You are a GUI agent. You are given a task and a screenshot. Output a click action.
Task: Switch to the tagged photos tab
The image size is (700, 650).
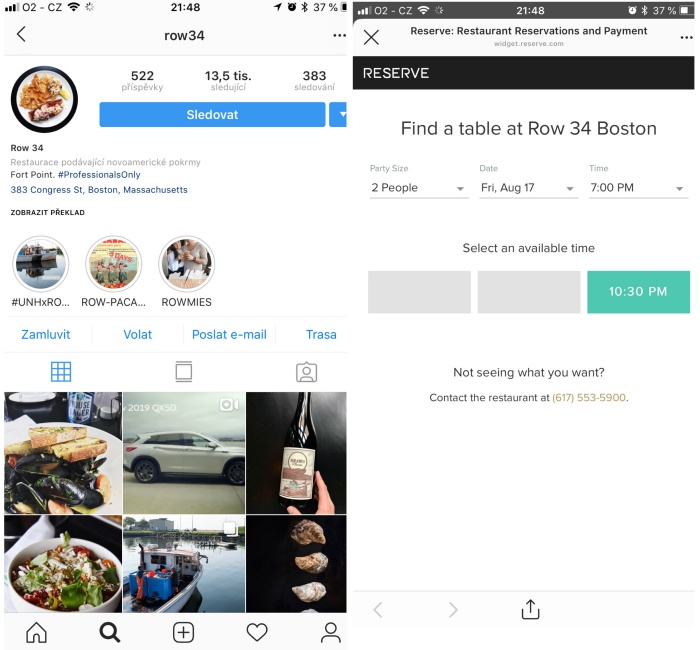306,372
